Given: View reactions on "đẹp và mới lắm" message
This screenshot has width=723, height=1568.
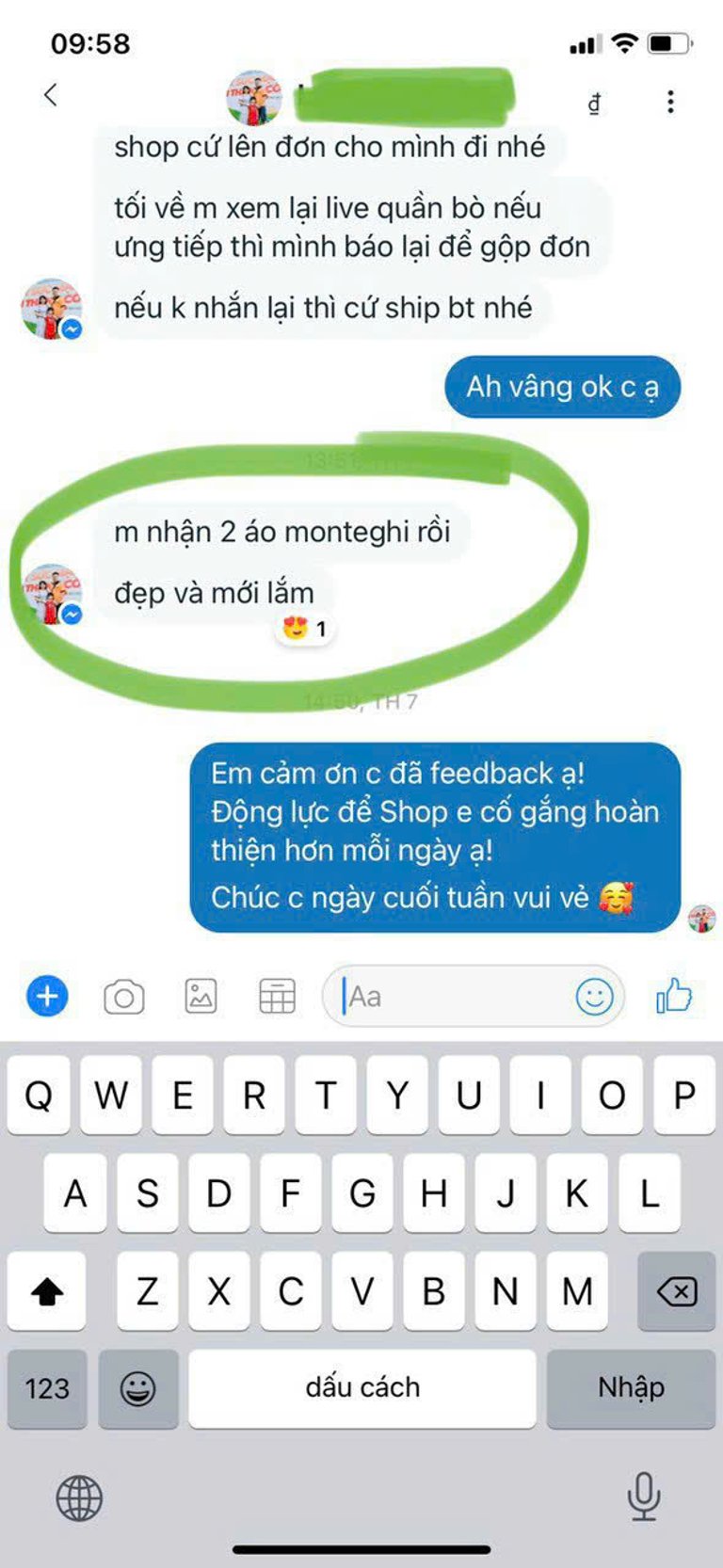Looking at the screenshot, I should tap(306, 628).
